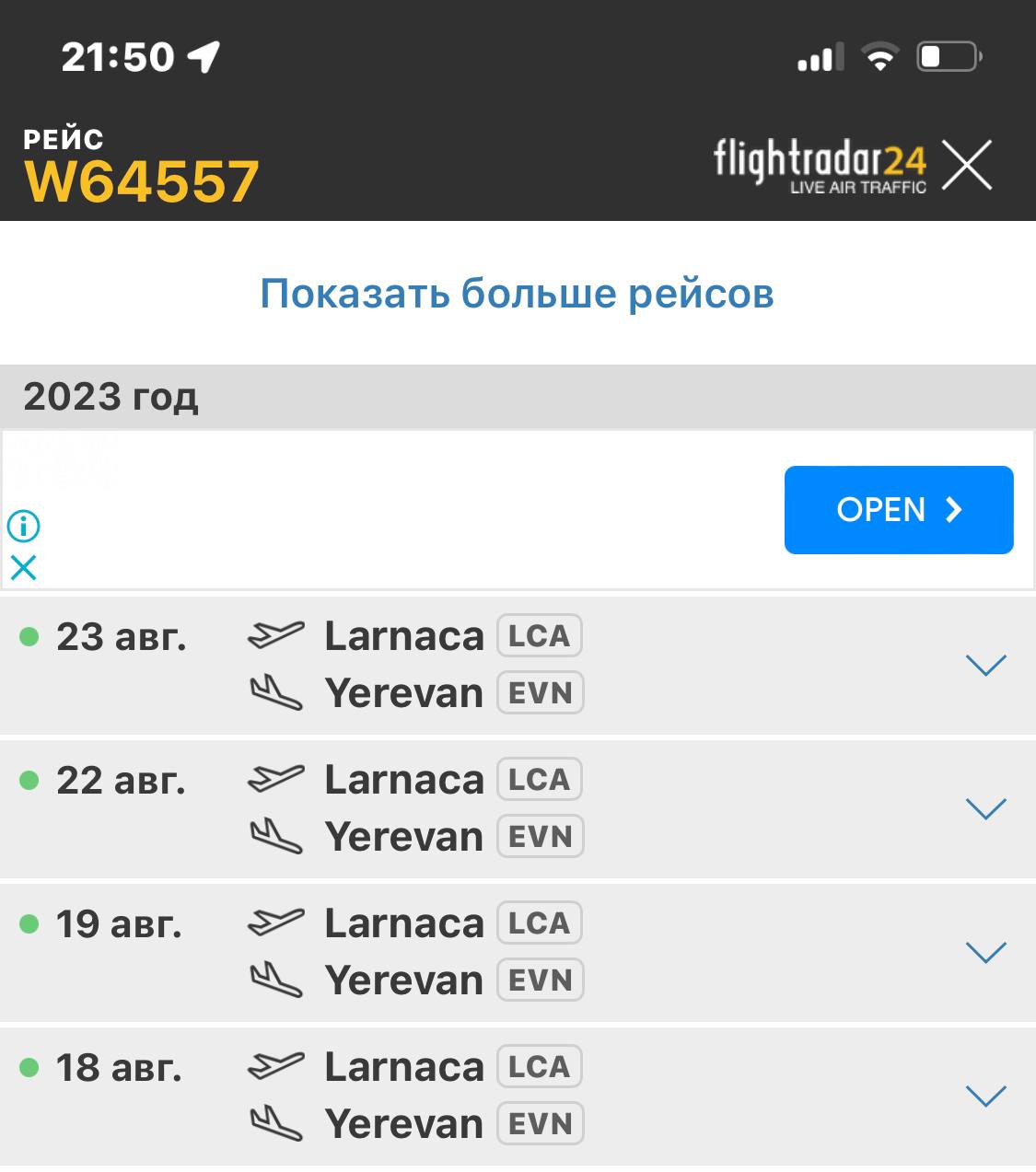The image size is (1036, 1172).
Task: Open the ad info icon
Action: [23, 526]
